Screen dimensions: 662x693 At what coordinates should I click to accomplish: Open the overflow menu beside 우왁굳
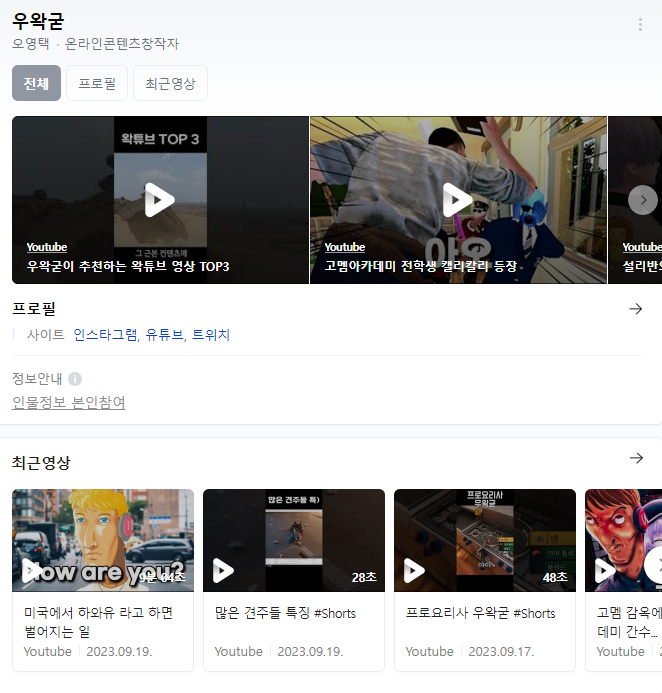coord(640,25)
